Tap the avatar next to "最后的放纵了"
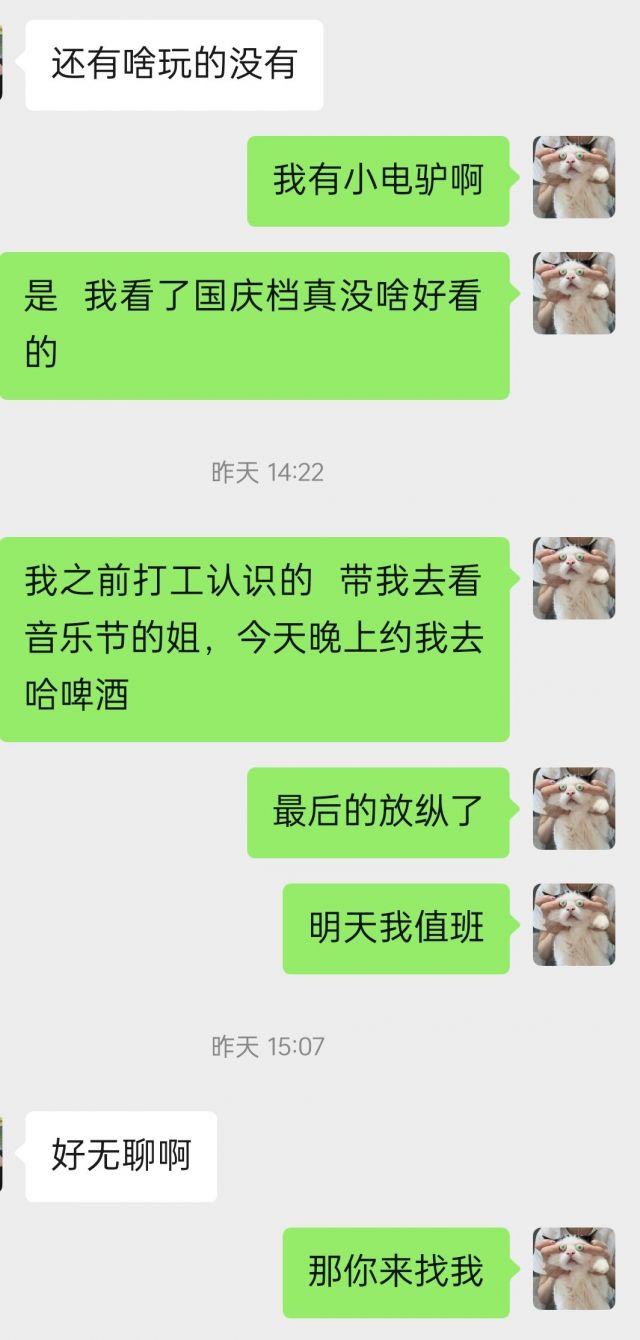Image resolution: width=640 pixels, height=1340 pixels. pos(573,809)
